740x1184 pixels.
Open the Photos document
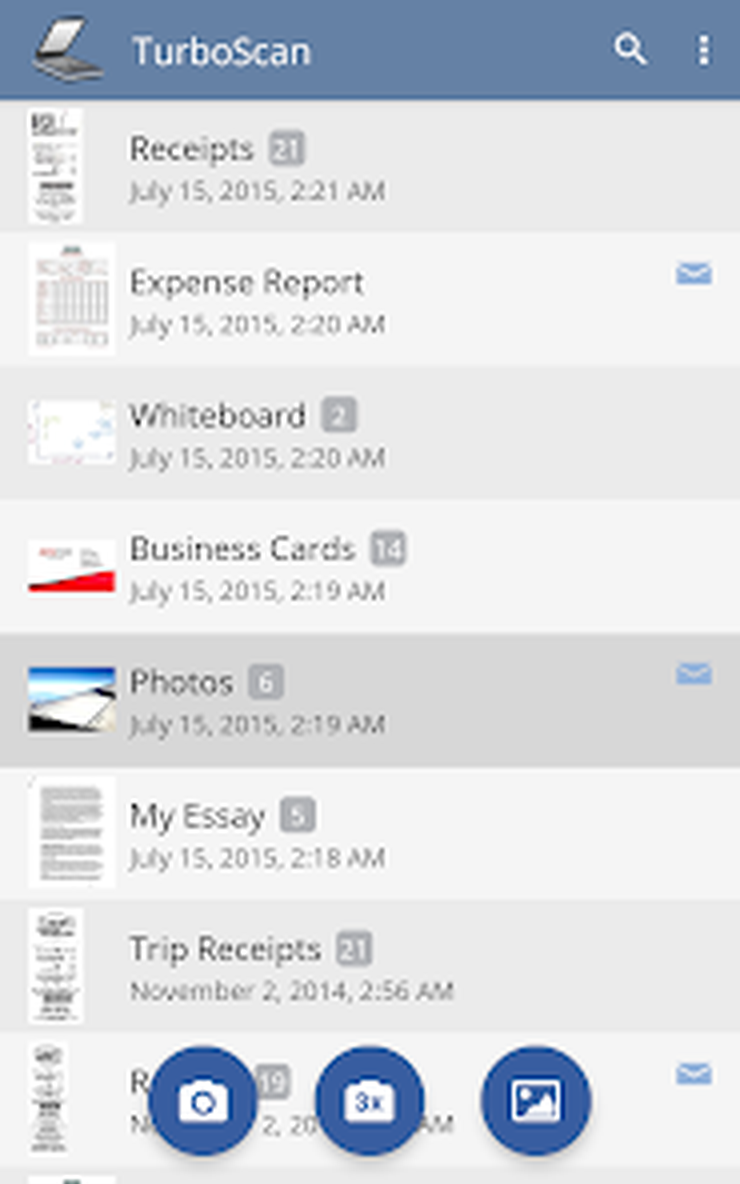(x=370, y=700)
